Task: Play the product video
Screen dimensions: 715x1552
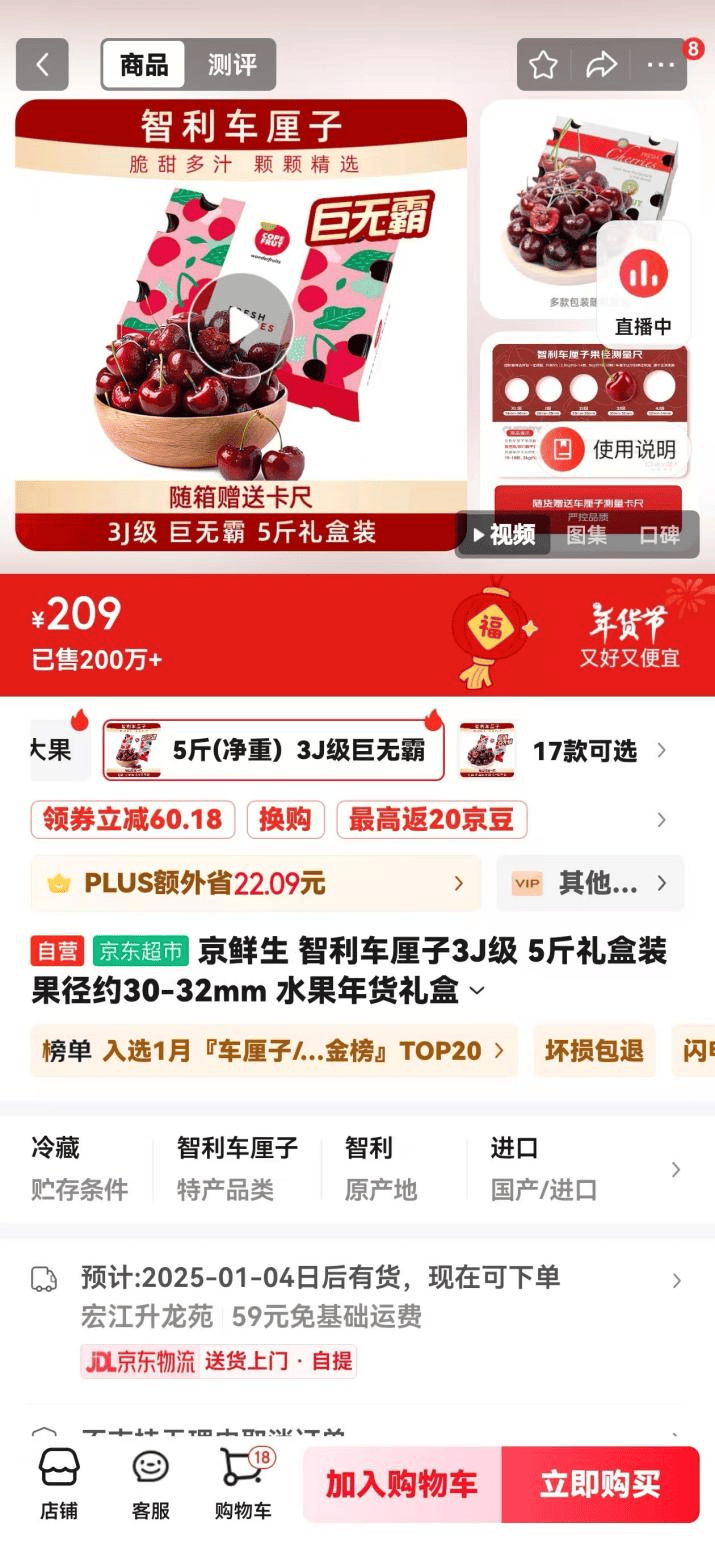Action: coord(241,325)
